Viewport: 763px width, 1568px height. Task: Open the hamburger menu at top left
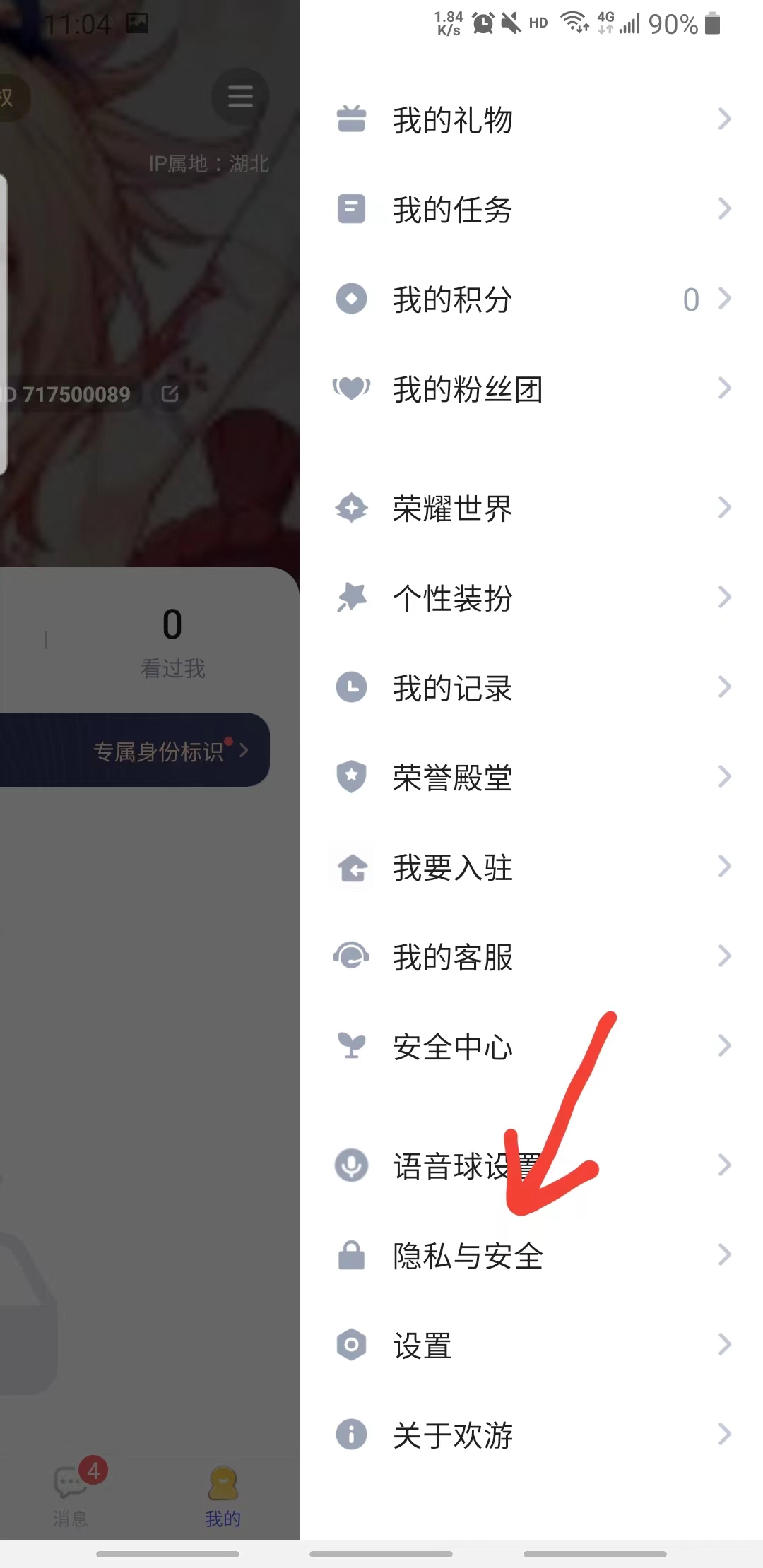[239, 97]
